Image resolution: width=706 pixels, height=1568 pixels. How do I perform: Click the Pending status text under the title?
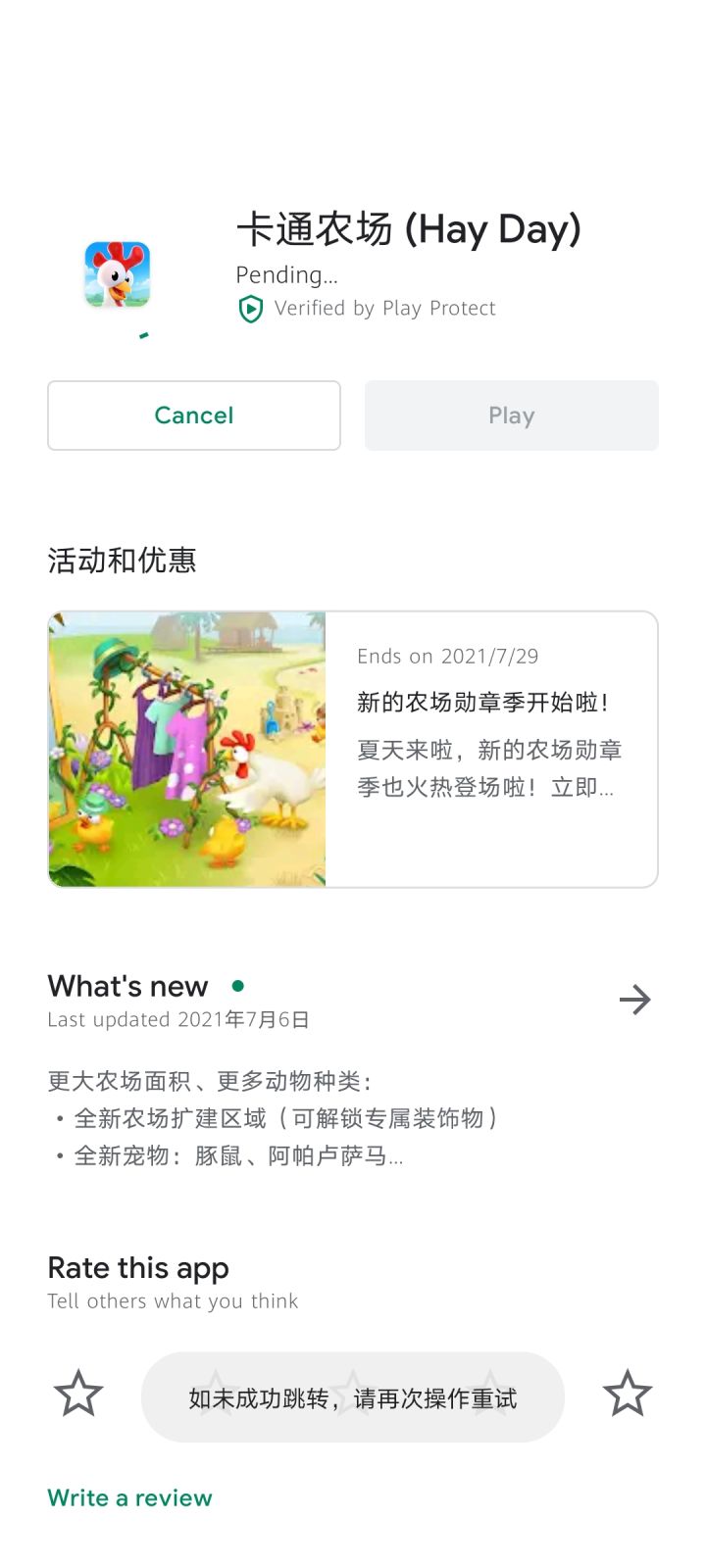(286, 275)
